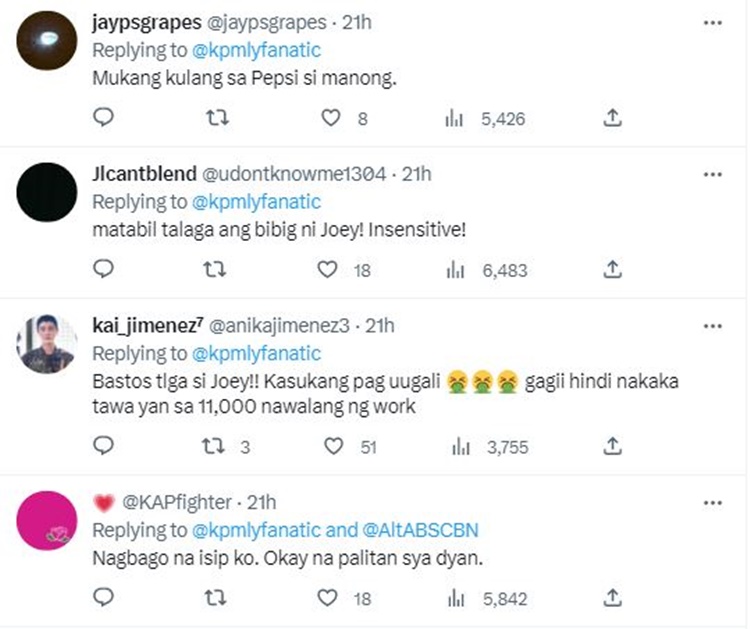The image size is (750, 629).
Task: Open overflow menu on jaypsgrapes' tweet
Action: (712, 21)
